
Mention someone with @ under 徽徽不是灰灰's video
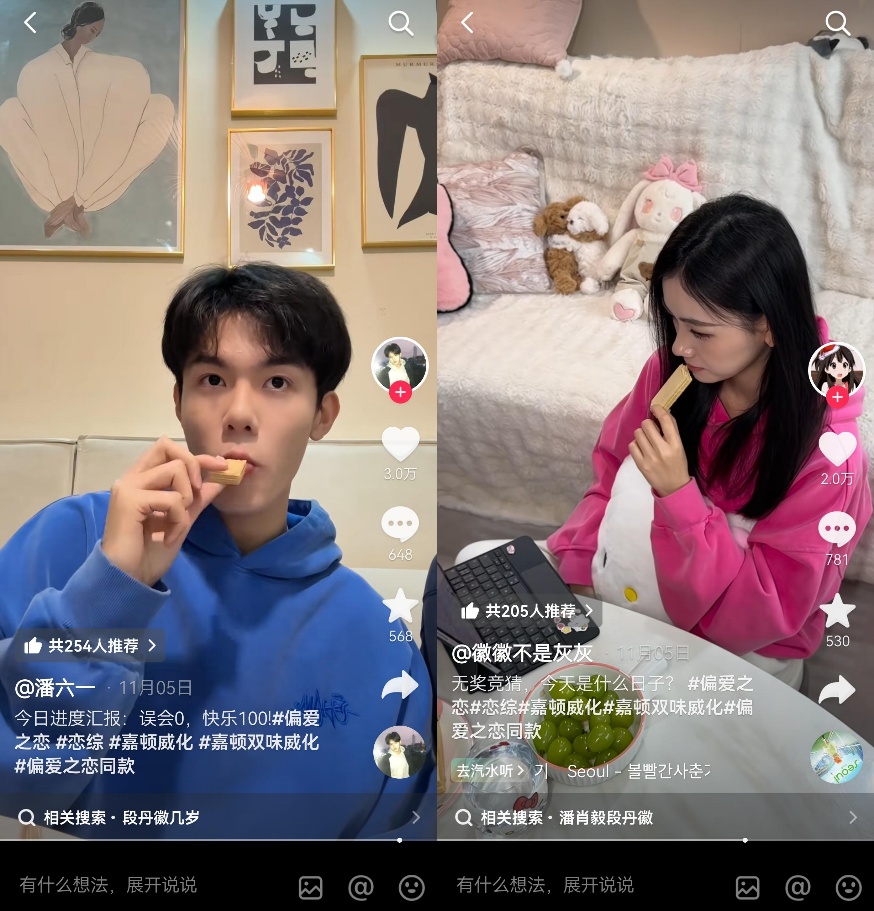tap(797, 887)
